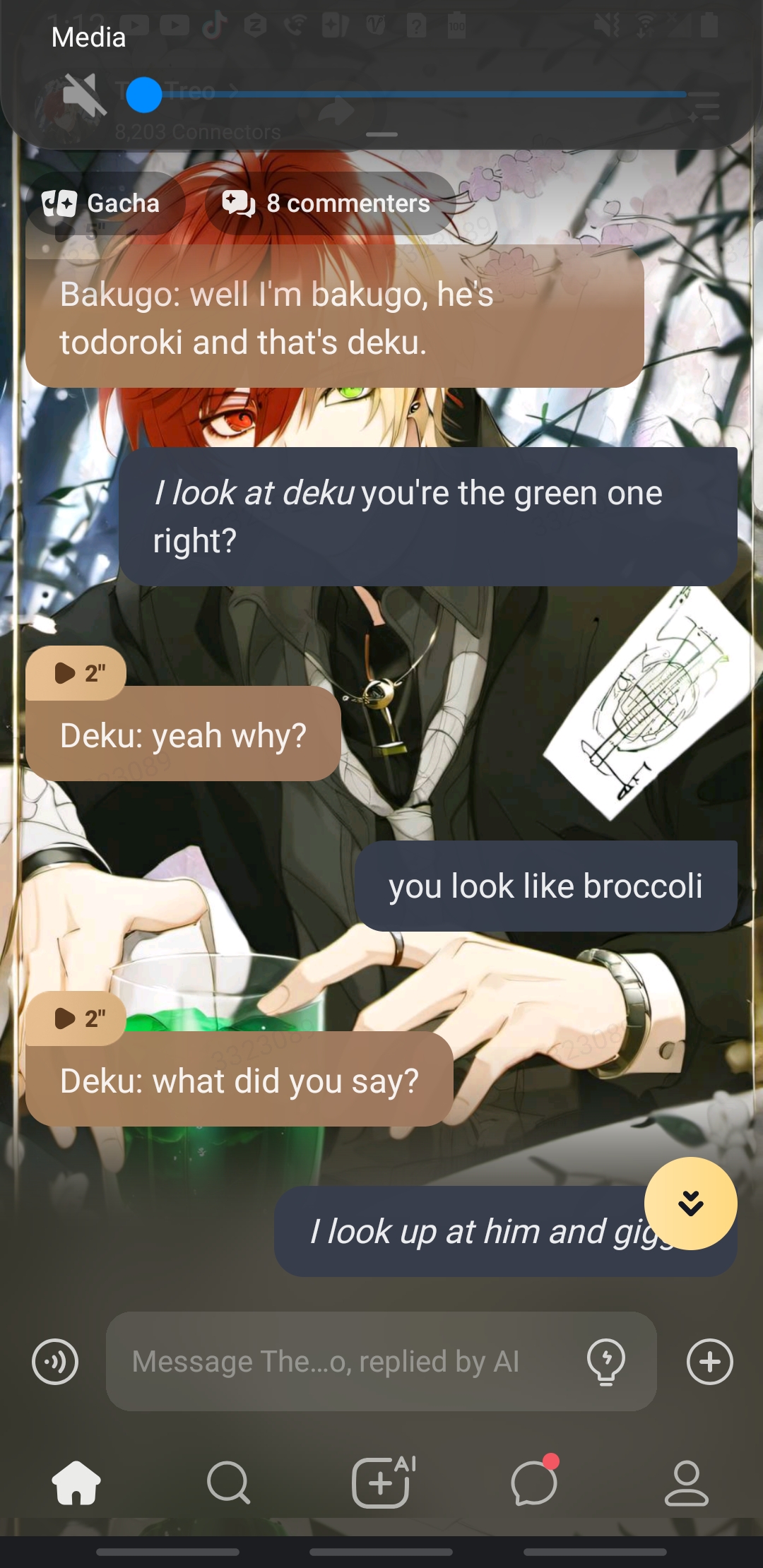Open the voice call icon beside message box

(x=55, y=1362)
